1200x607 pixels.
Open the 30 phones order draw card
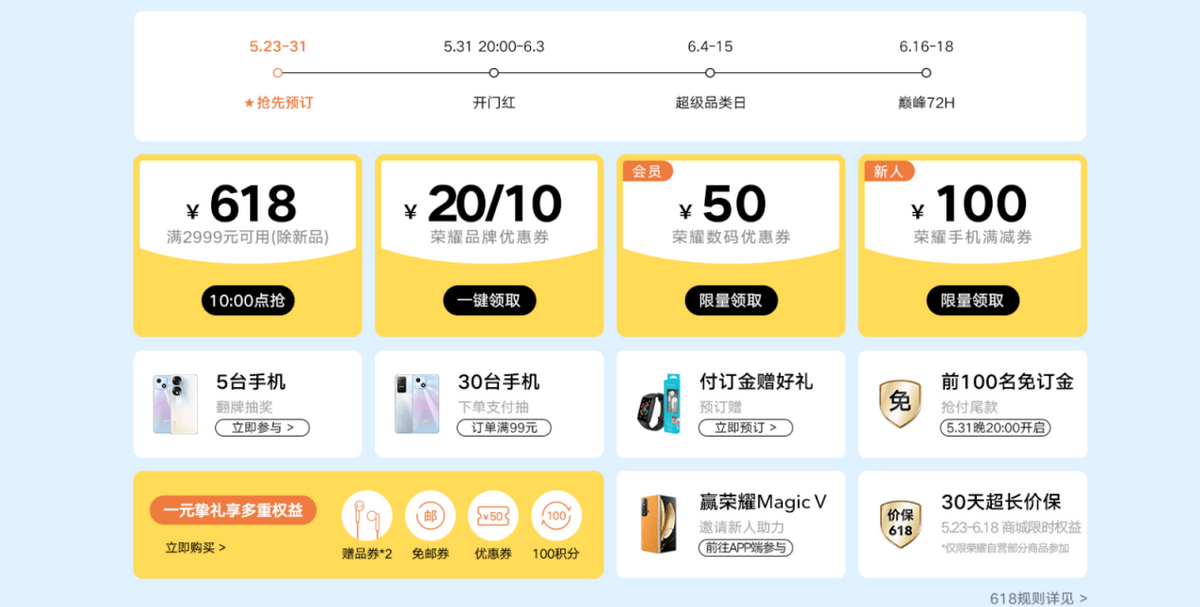[503, 428]
